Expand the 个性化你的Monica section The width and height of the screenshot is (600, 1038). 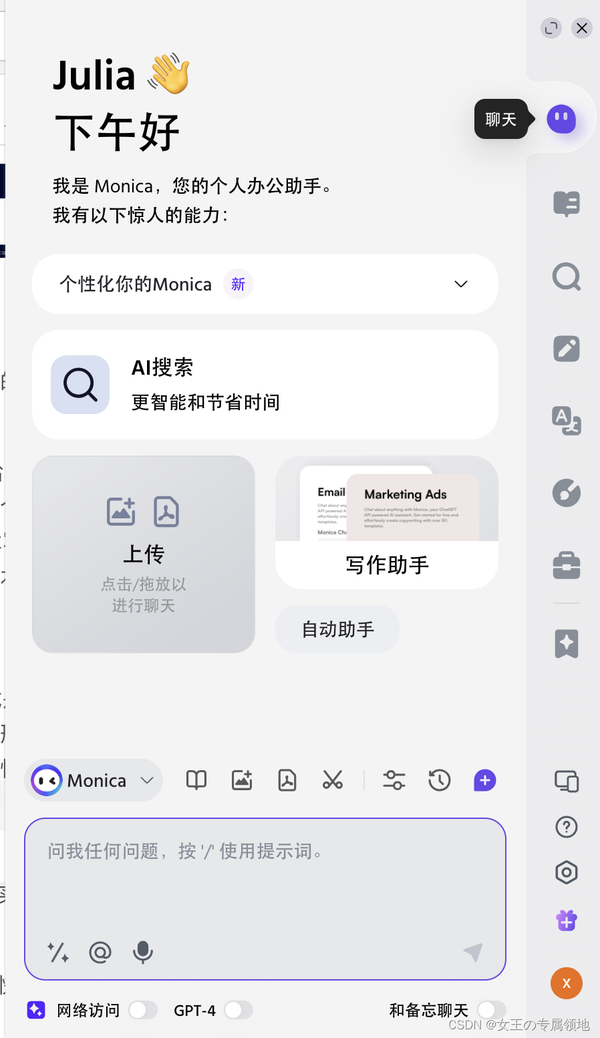265,284
